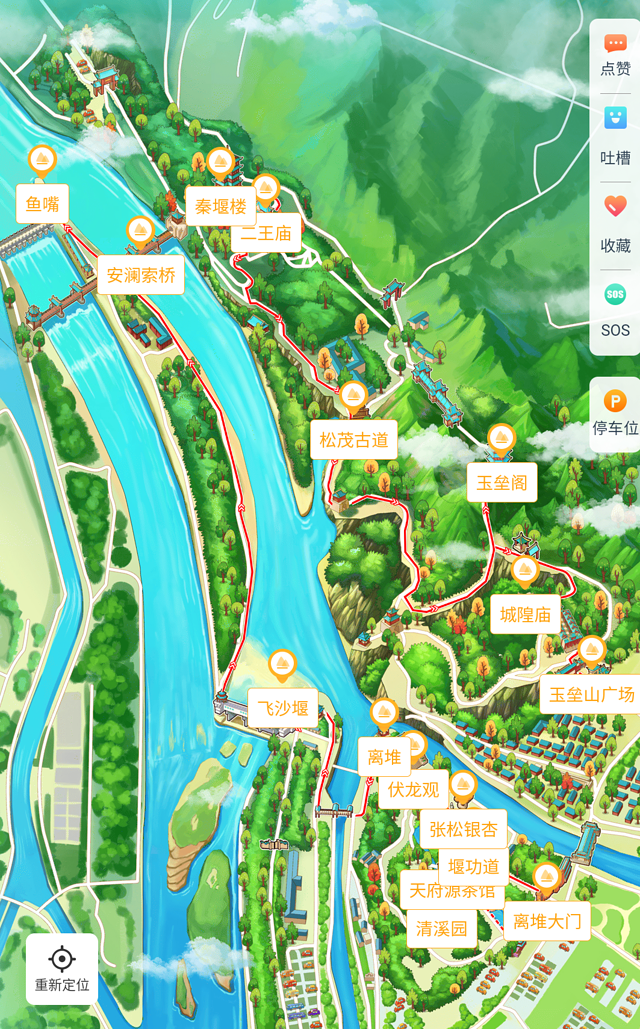
Task: Select the 秦堰楼 marker
Action: coord(220,206)
